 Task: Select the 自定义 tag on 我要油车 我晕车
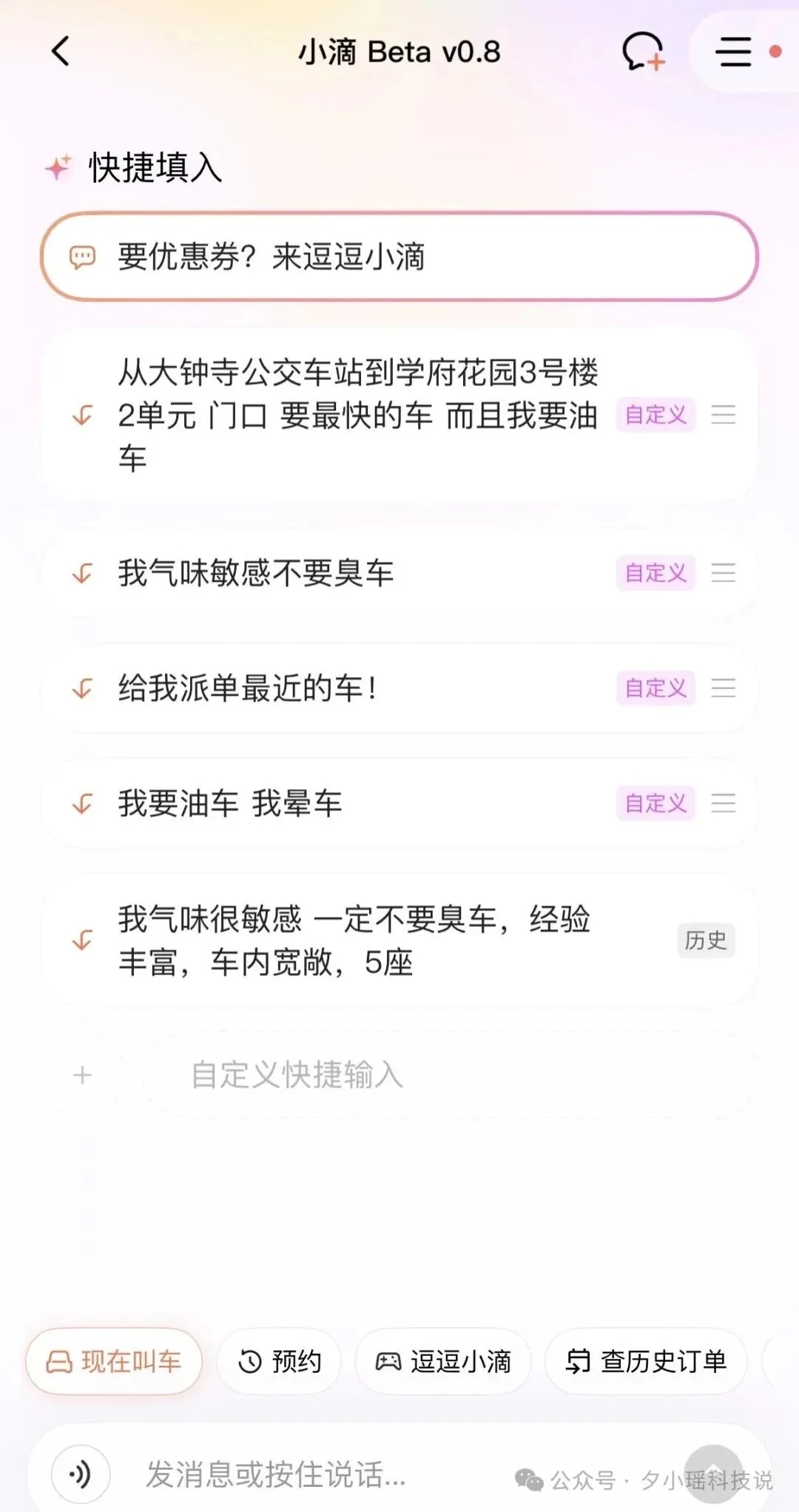(x=655, y=803)
